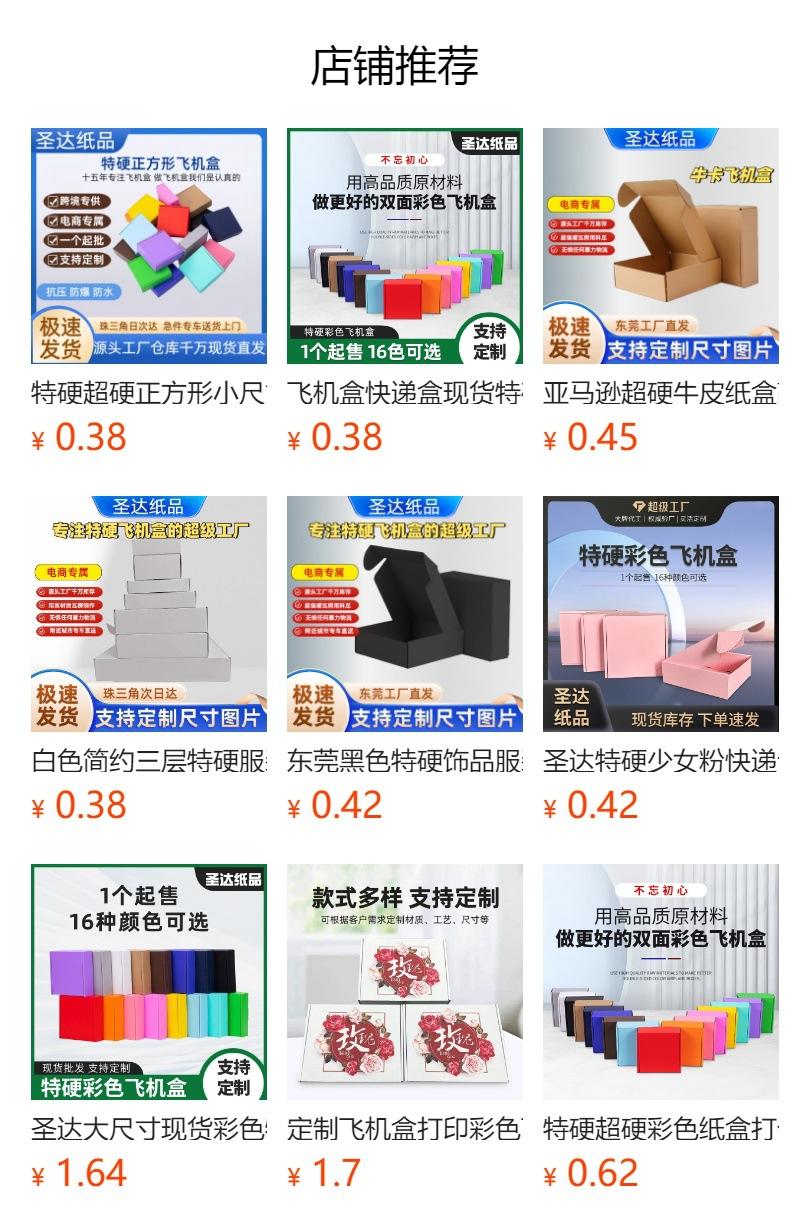Open the 特硬超硬正方形小尺寸 box product
The width and height of the screenshot is (790, 1232).
149,292
